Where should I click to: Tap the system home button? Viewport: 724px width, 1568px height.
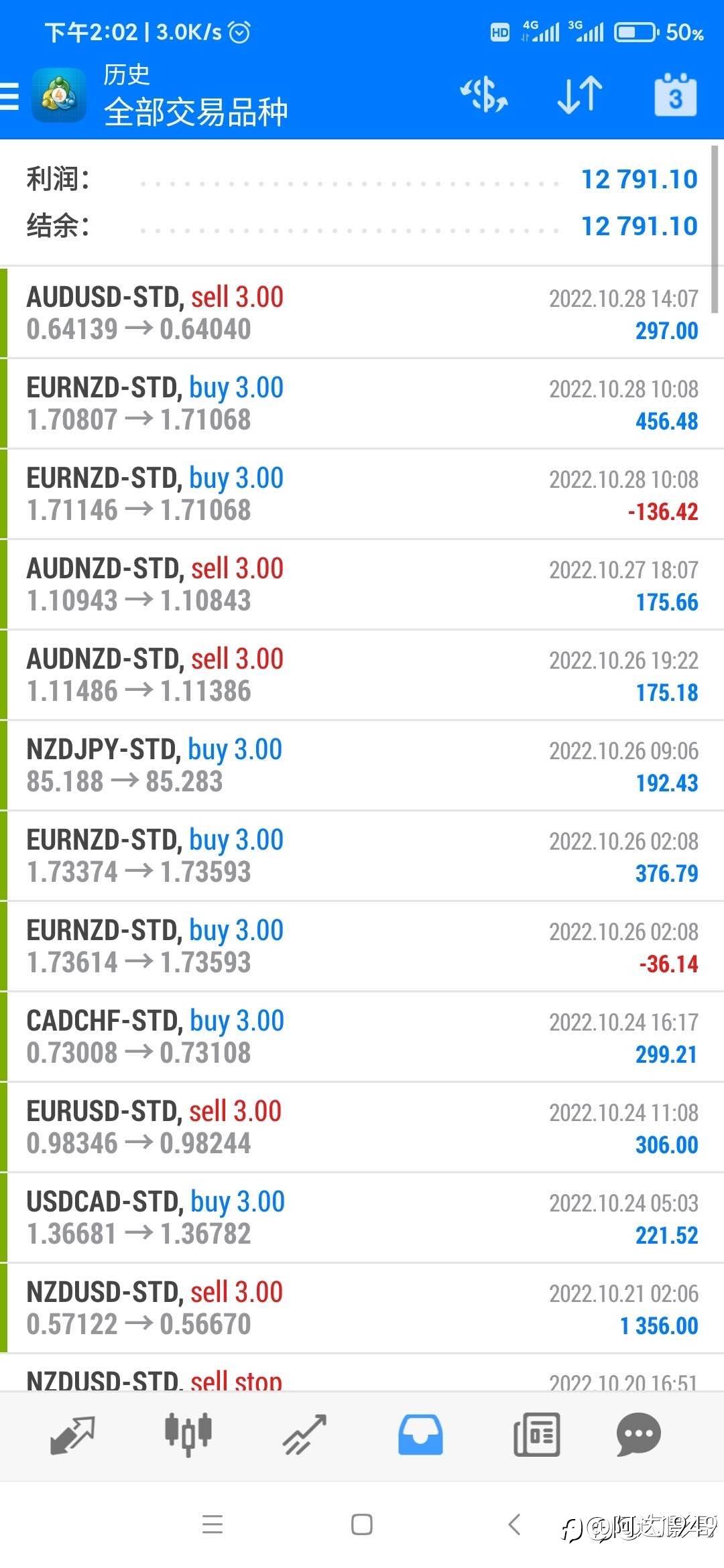point(362,1524)
